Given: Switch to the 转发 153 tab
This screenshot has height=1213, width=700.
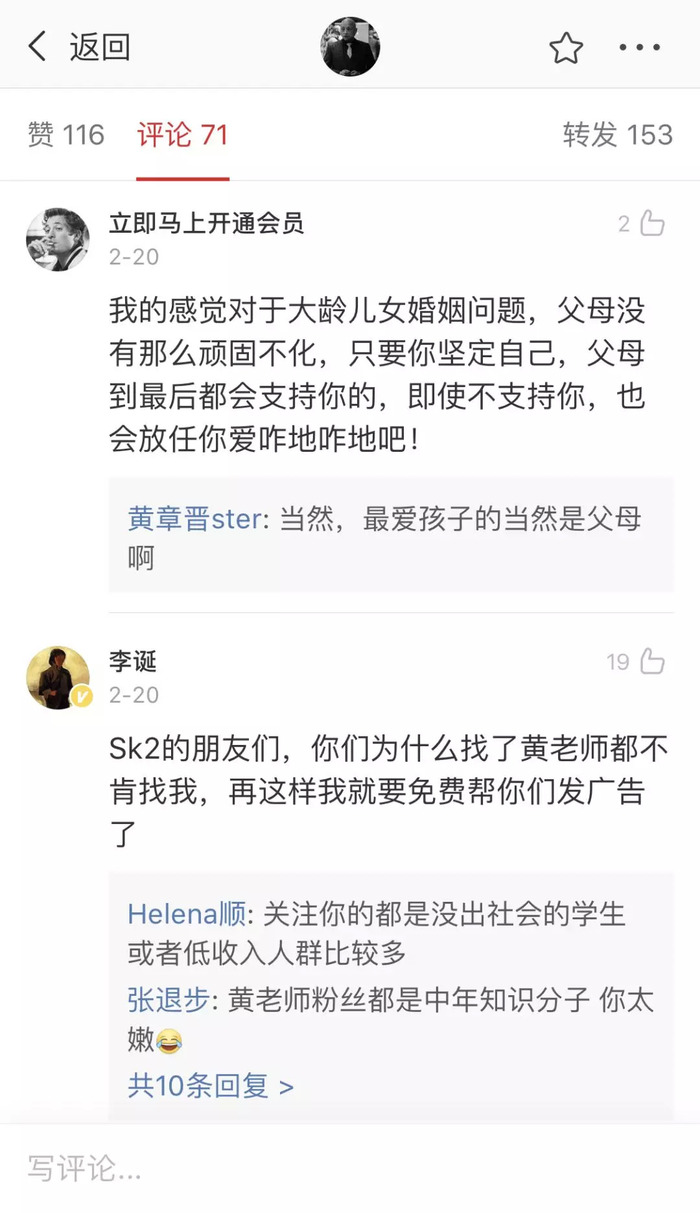Looking at the screenshot, I should coord(617,135).
